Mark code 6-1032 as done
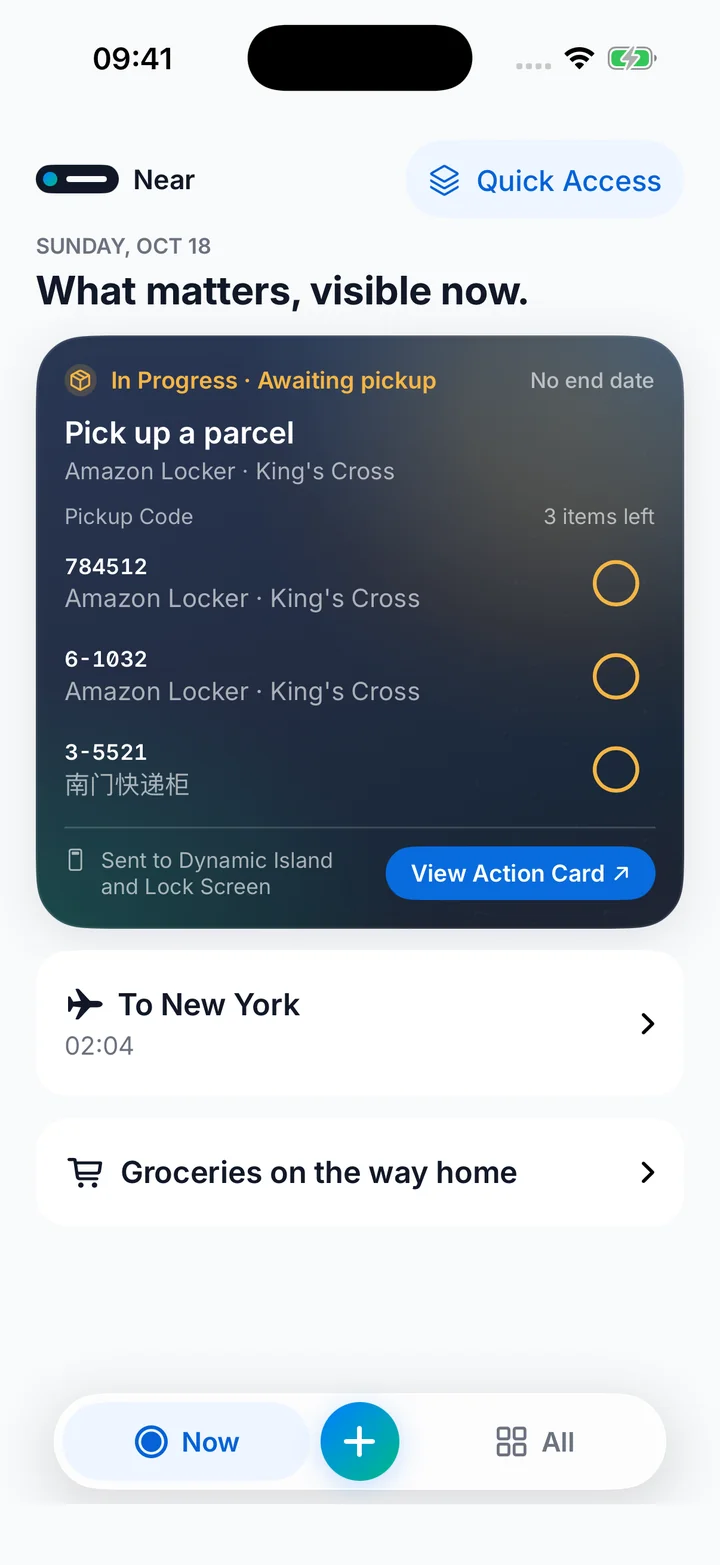This screenshot has height=1565, width=720. coord(616,676)
